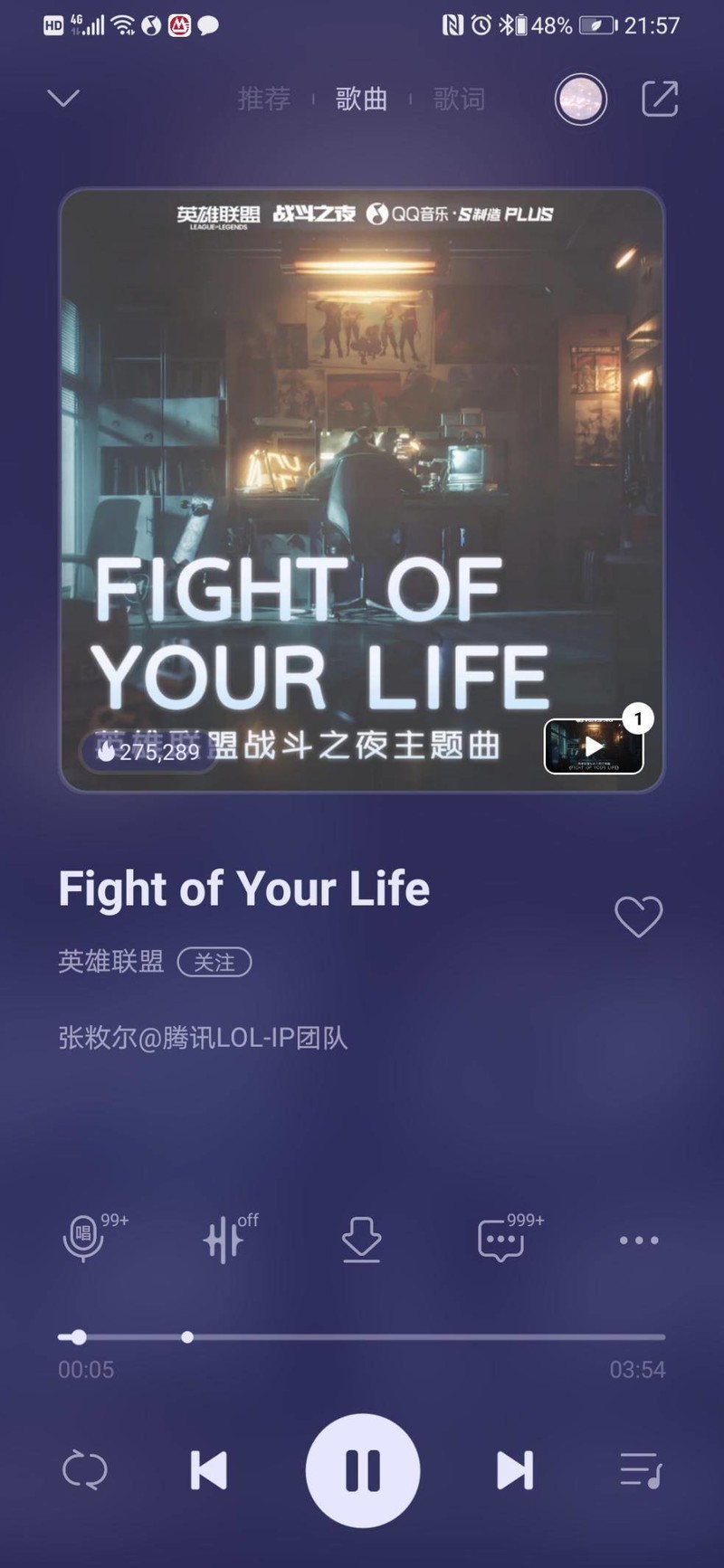Screen dimensions: 724x1568
Task: Open the karaoke sing microphone icon
Action: 84,1238
